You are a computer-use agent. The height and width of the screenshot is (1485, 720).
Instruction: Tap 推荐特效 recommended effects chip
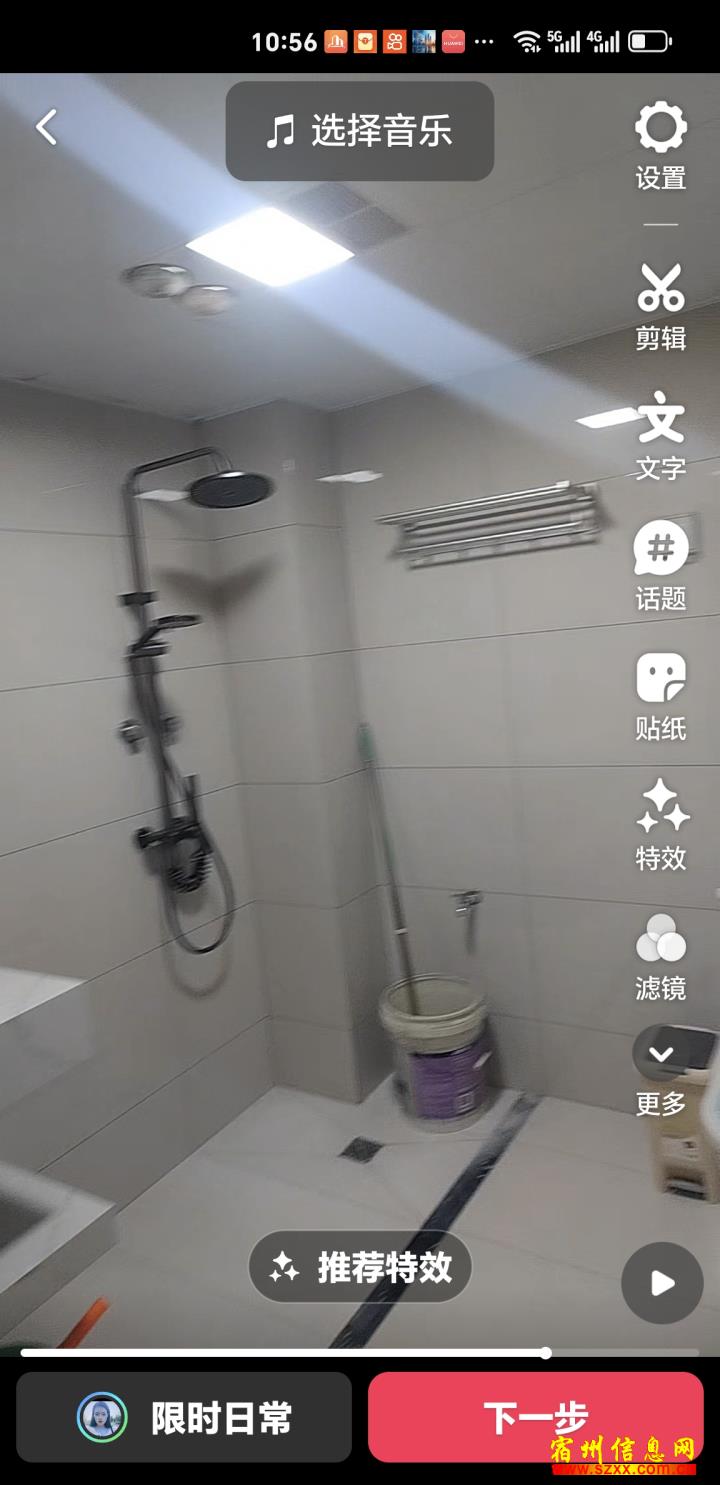point(360,1267)
